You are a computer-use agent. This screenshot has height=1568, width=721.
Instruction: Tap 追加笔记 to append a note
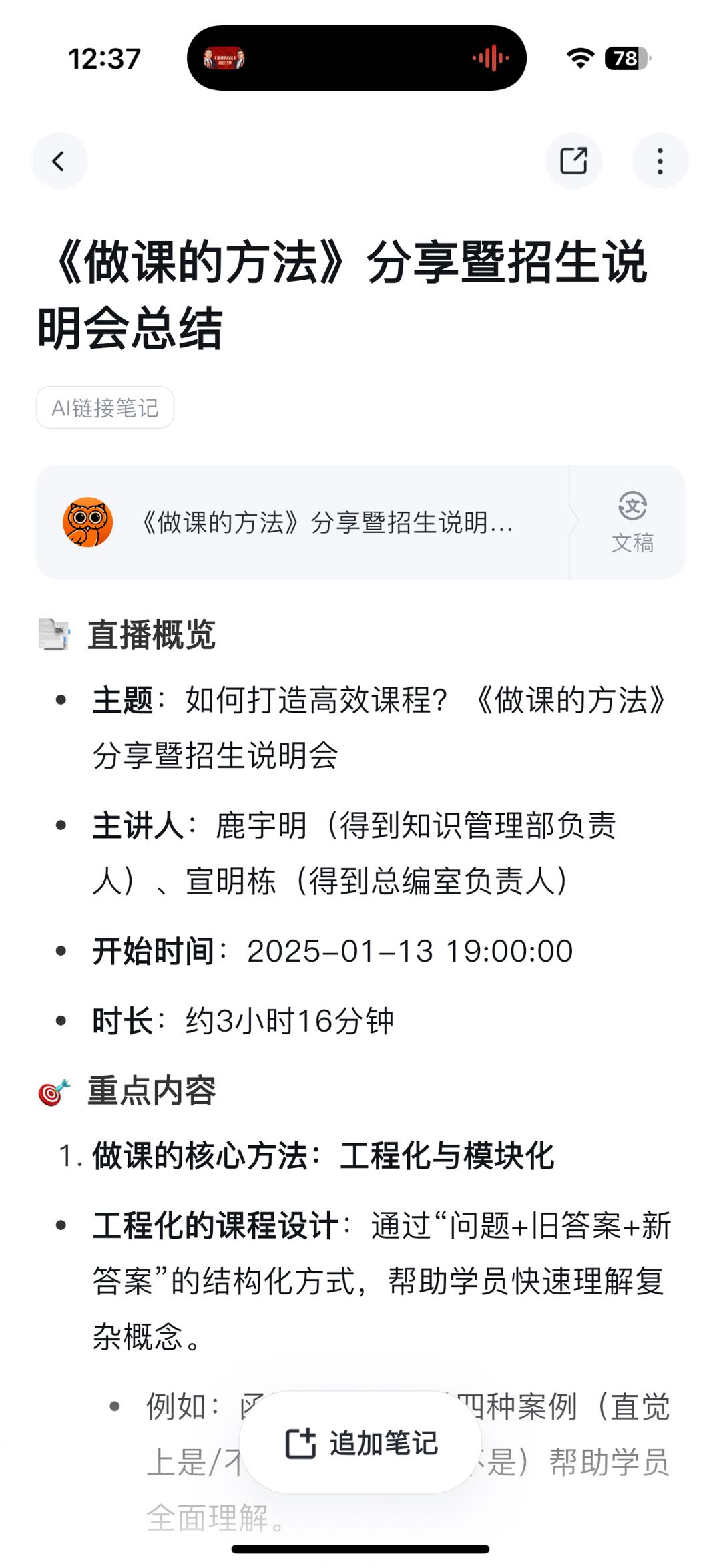pos(360,1444)
